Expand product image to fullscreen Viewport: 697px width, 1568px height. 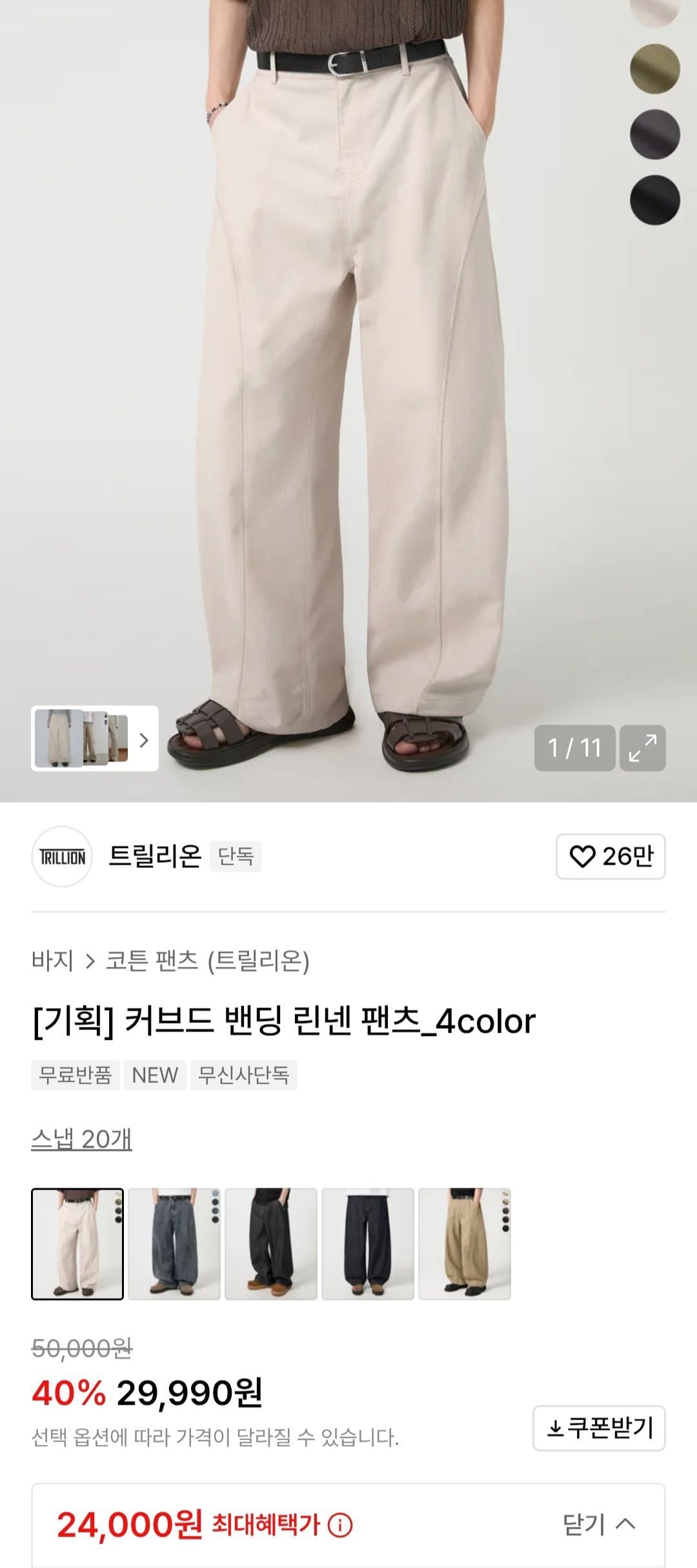tap(642, 748)
